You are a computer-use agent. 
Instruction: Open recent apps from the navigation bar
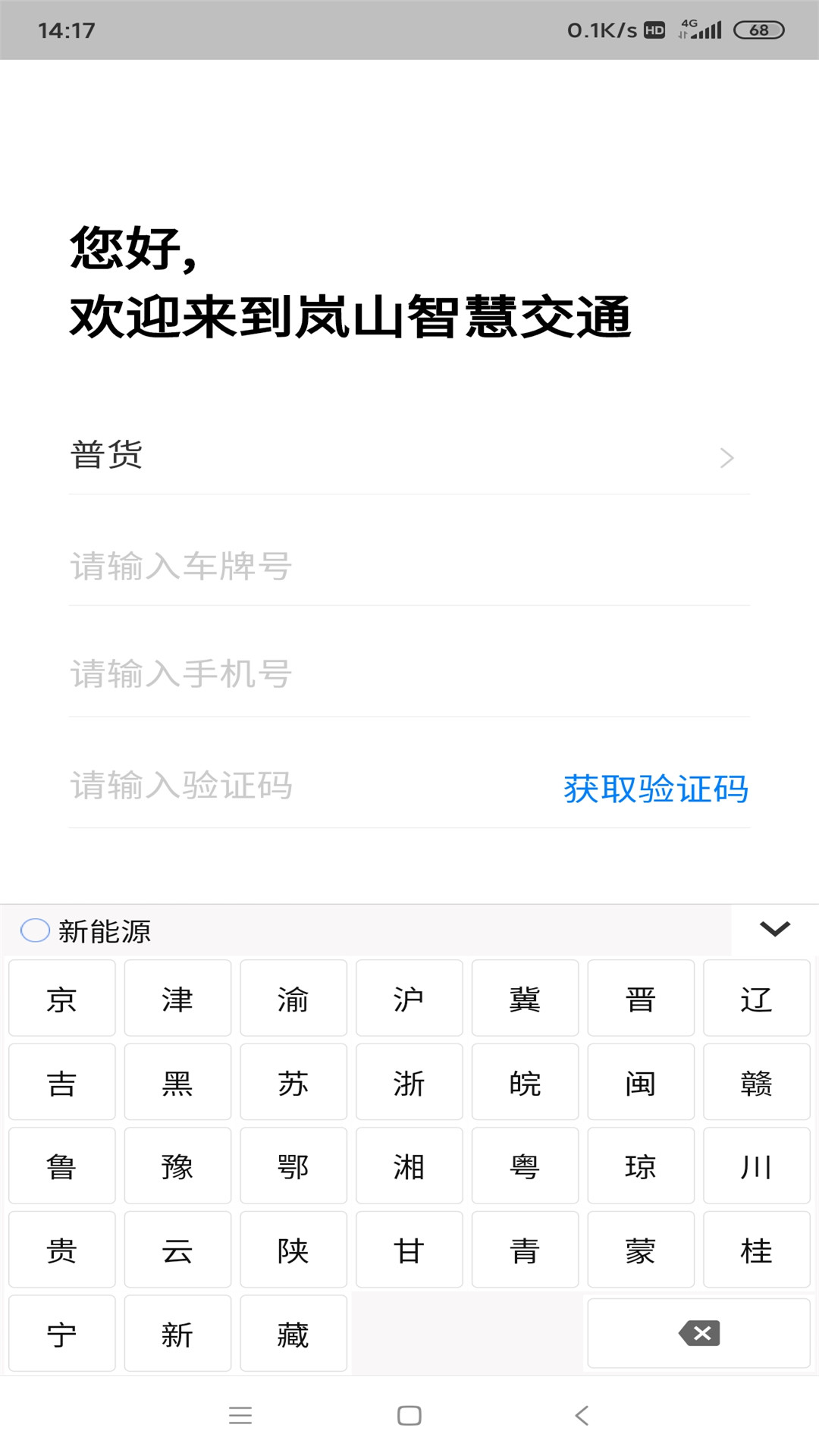240,1415
